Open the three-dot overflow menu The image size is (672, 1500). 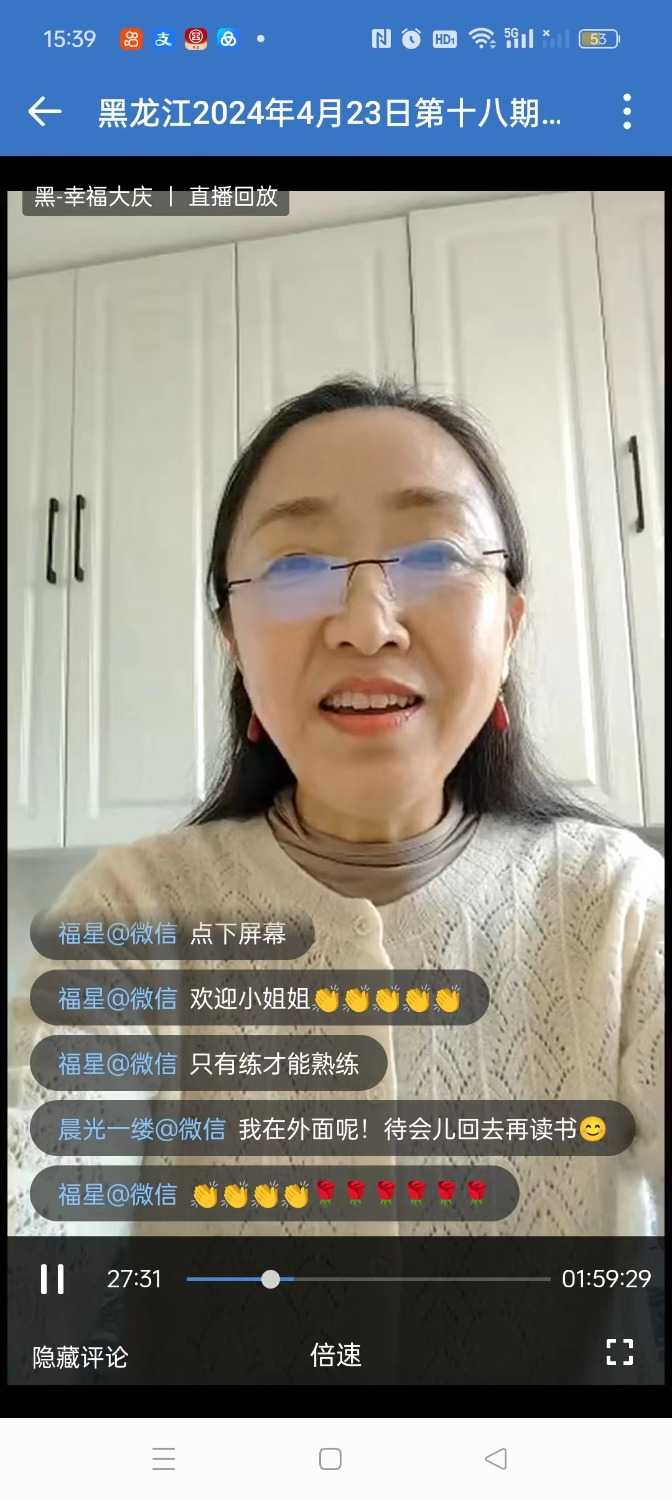click(627, 112)
